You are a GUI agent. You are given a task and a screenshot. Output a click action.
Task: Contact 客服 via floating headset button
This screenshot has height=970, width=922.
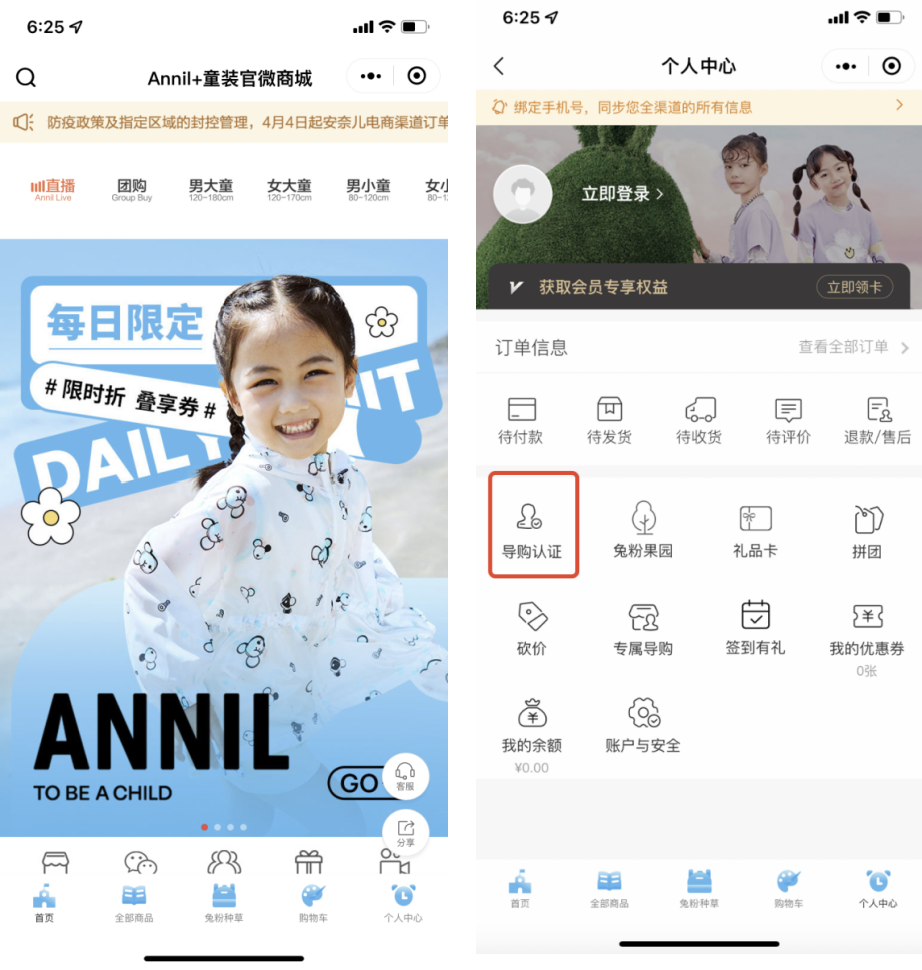[x=405, y=775]
